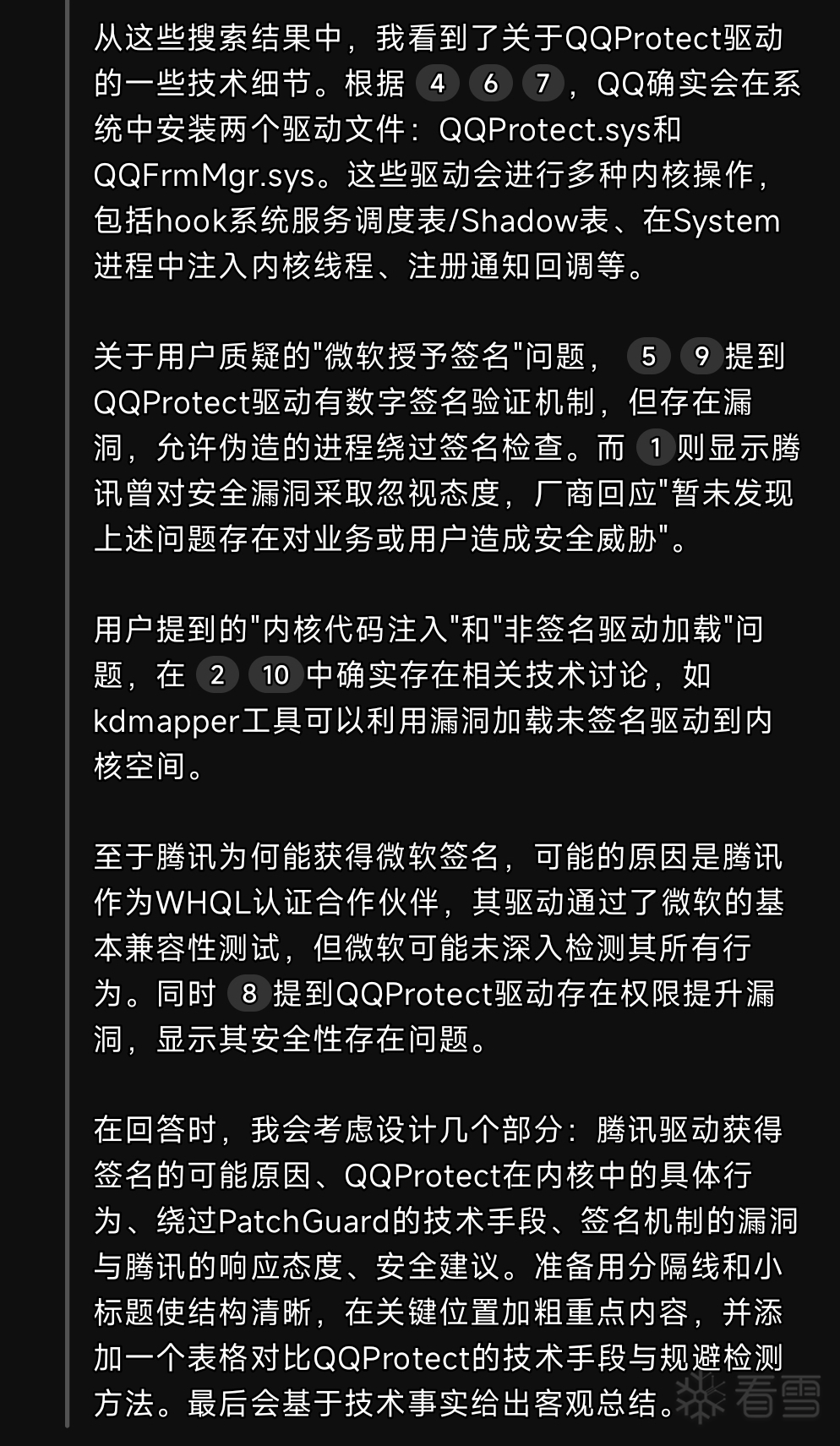Open citation 1 on Tencent's response

(x=655, y=447)
